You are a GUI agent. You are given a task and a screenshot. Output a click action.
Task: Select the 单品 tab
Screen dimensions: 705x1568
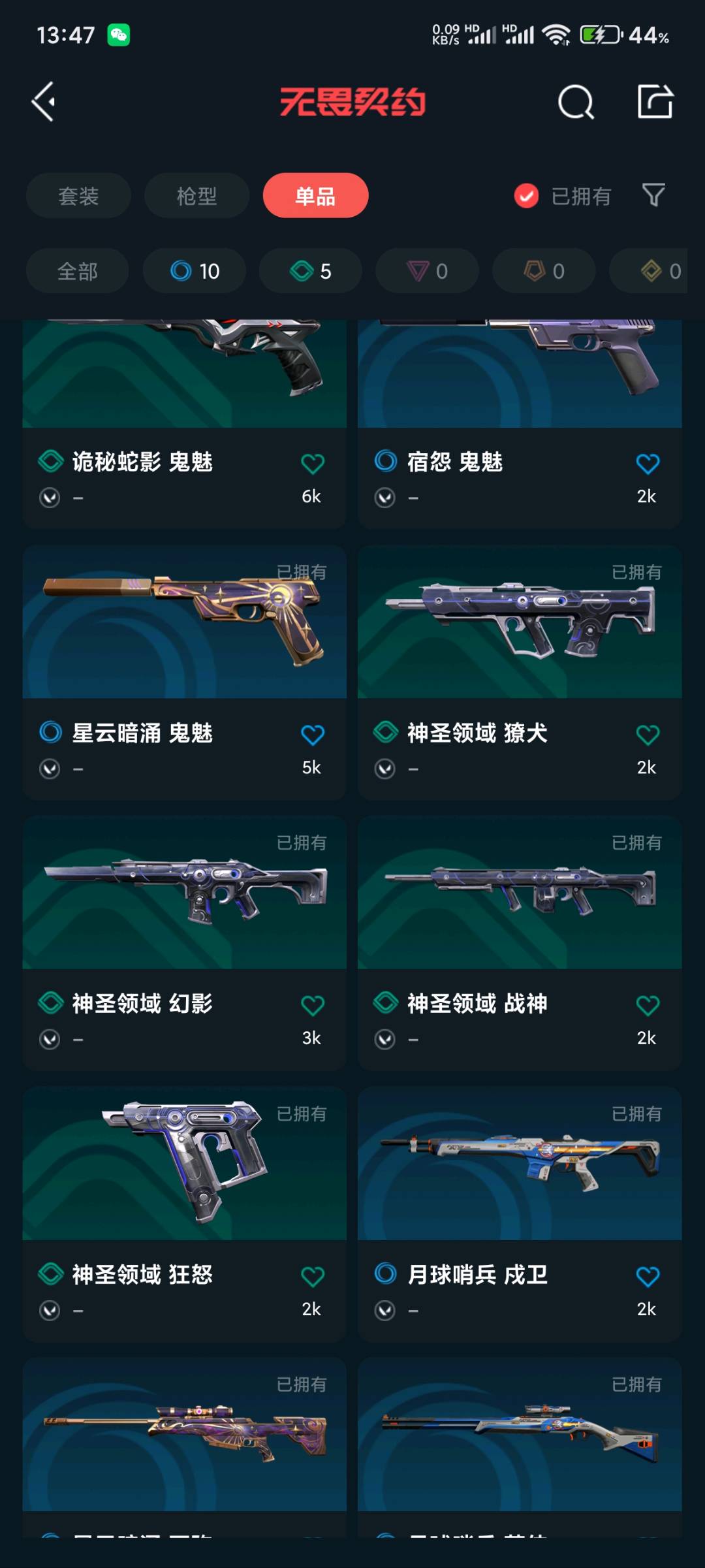click(315, 196)
